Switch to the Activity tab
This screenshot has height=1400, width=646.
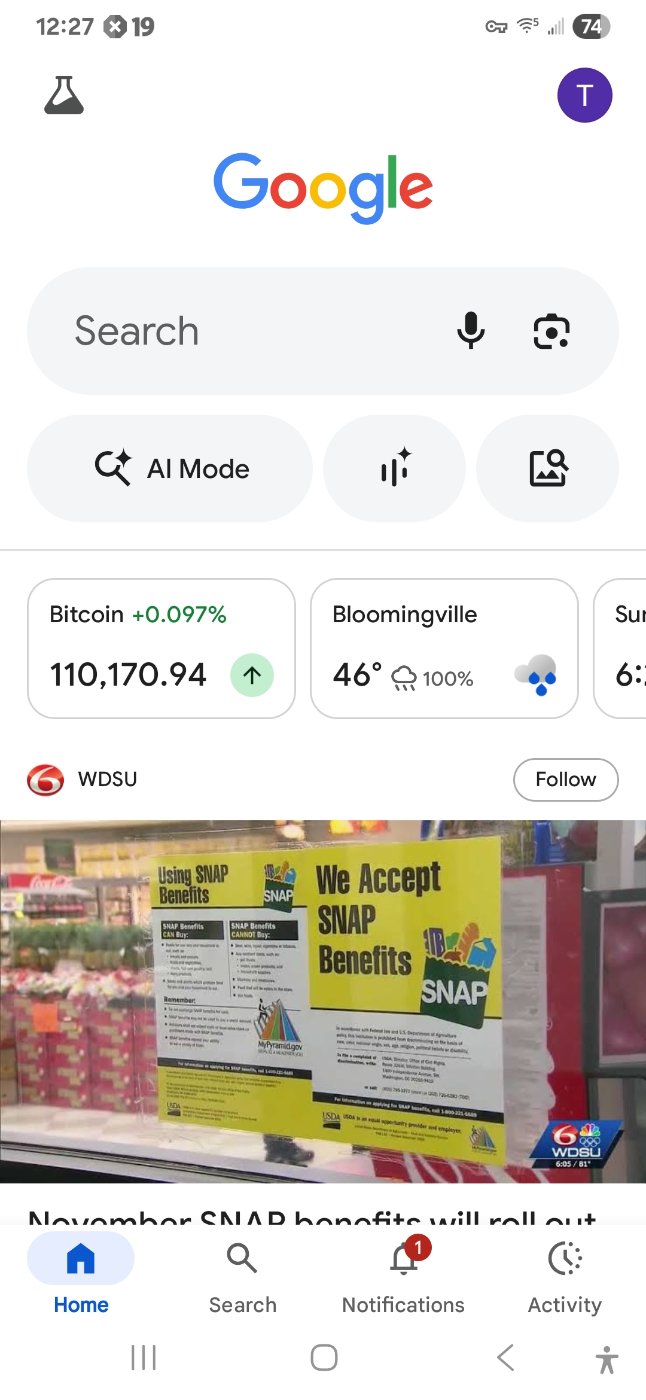(564, 1277)
